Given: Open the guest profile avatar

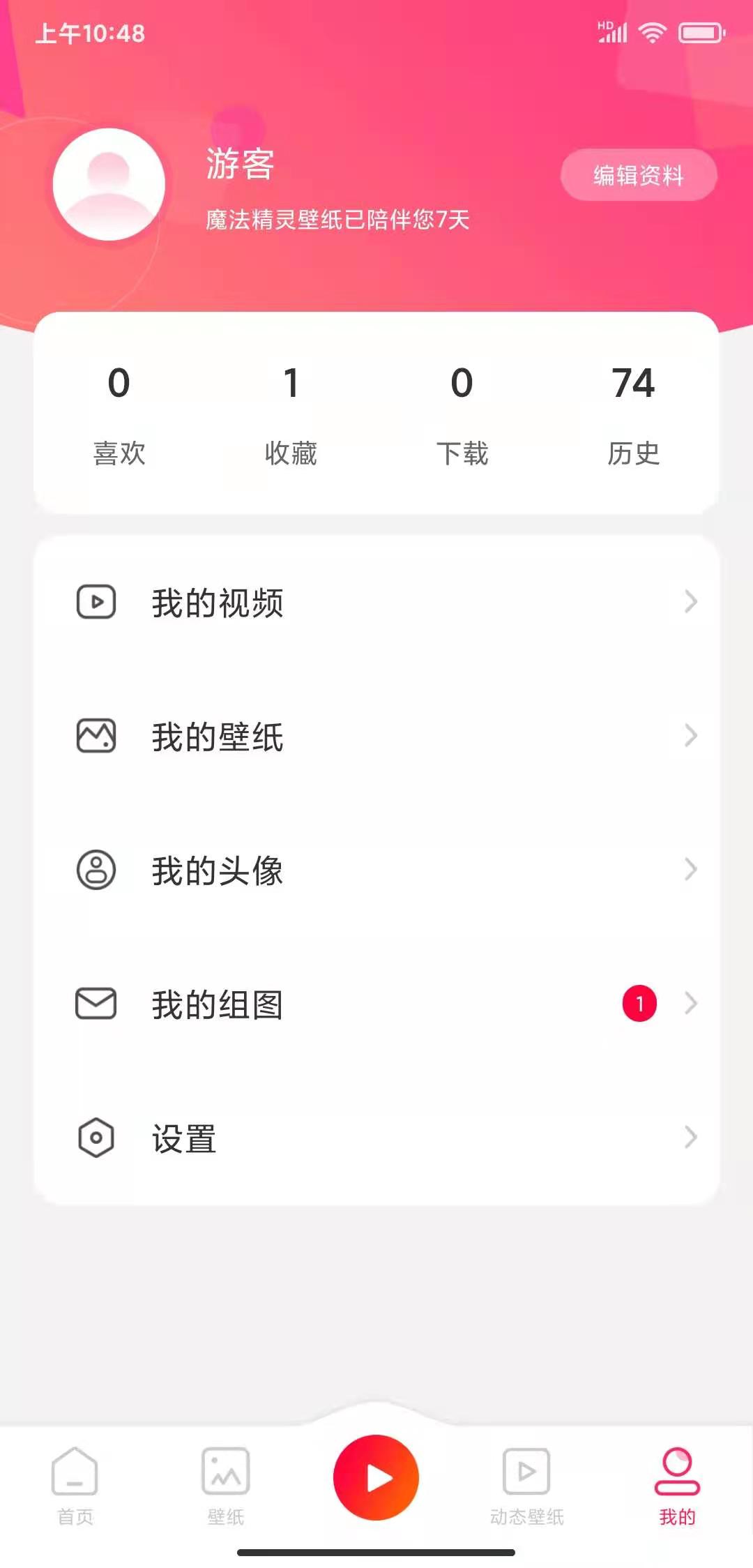Looking at the screenshot, I should (109, 185).
